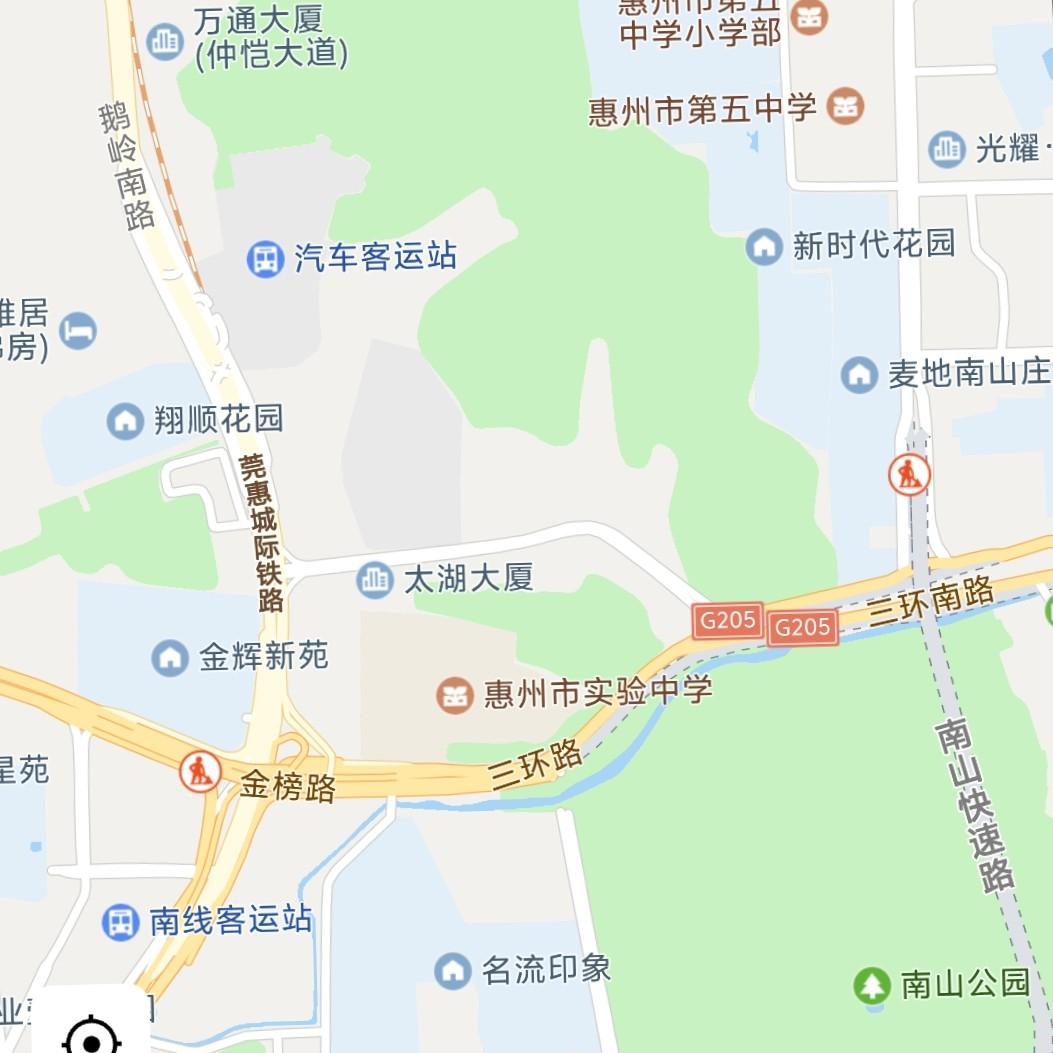Image resolution: width=1053 pixels, height=1053 pixels.
Task: Select the 名流印象 residence marker
Action: [452, 969]
